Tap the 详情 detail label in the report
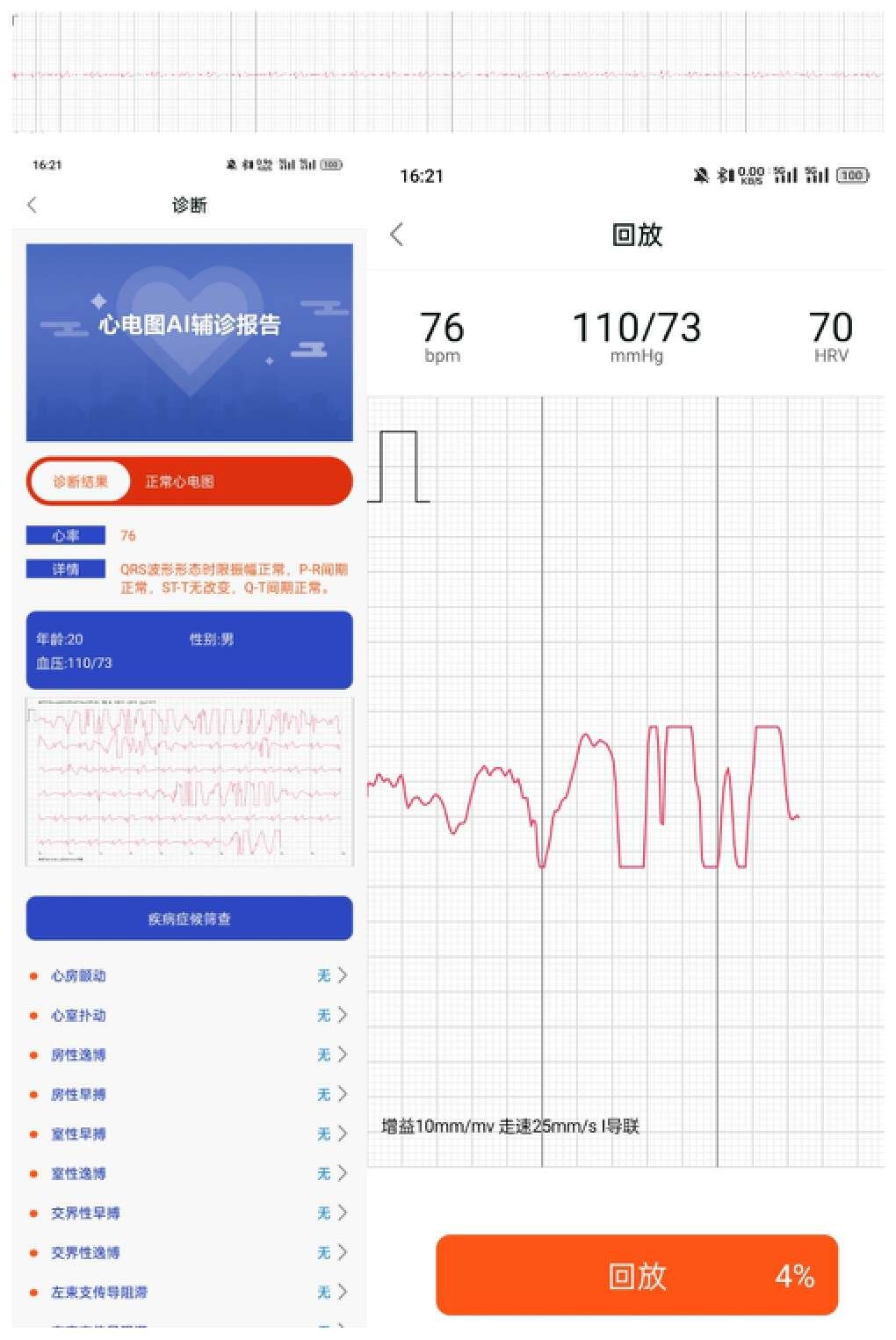Image resolution: width=896 pixels, height=1340 pixels. pos(66,570)
